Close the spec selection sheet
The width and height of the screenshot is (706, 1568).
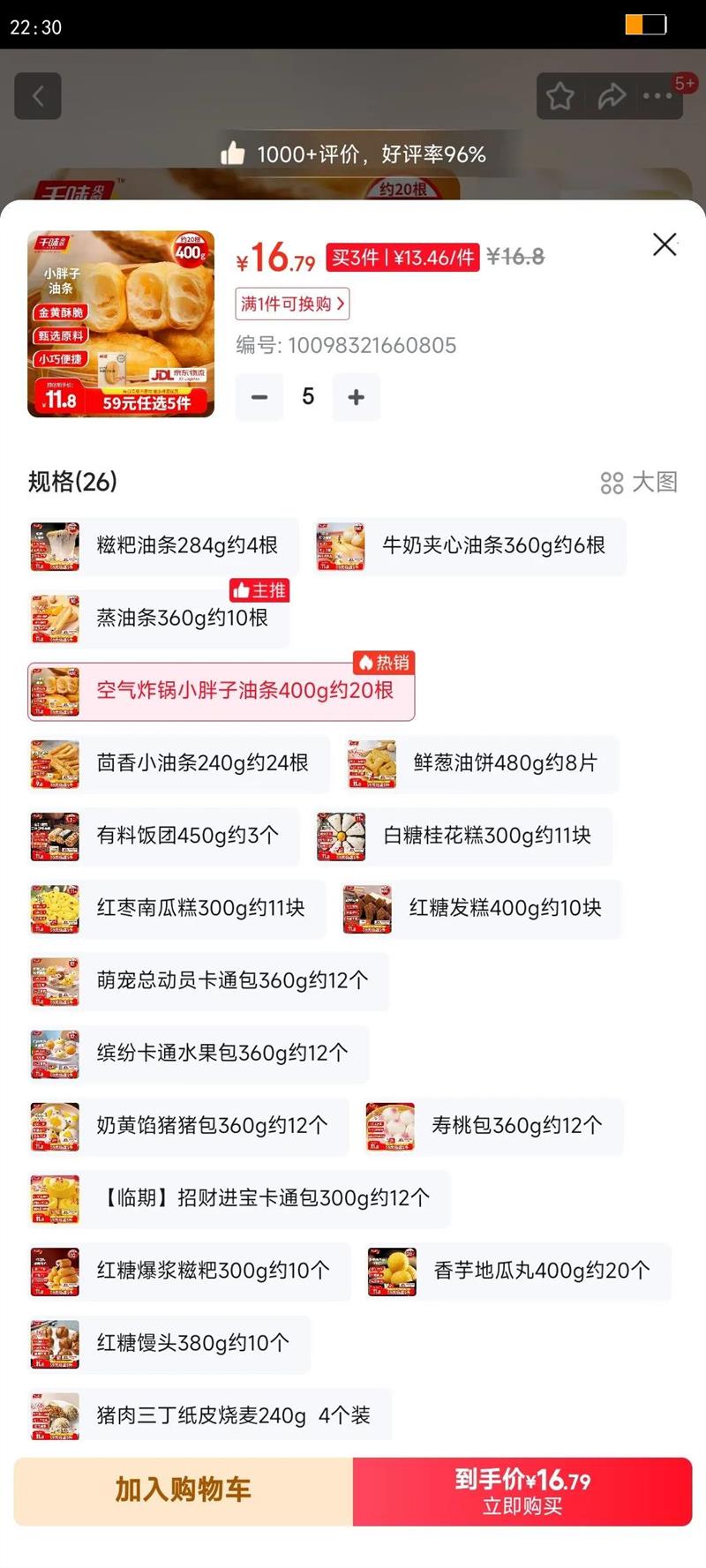pyautogui.click(x=665, y=244)
